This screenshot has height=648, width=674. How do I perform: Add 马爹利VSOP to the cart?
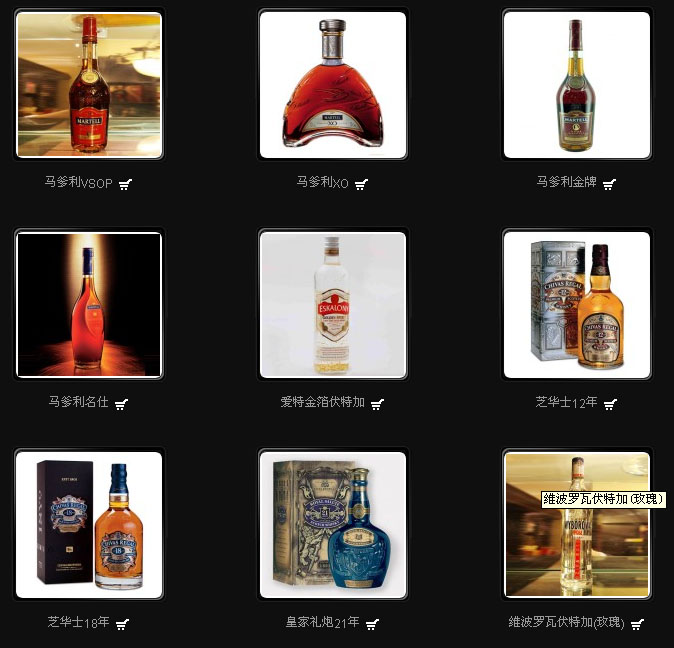[125, 184]
